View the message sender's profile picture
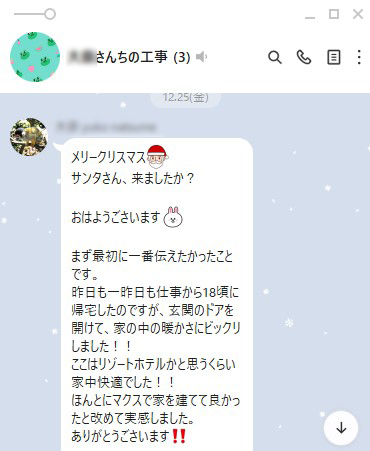 tap(29, 137)
